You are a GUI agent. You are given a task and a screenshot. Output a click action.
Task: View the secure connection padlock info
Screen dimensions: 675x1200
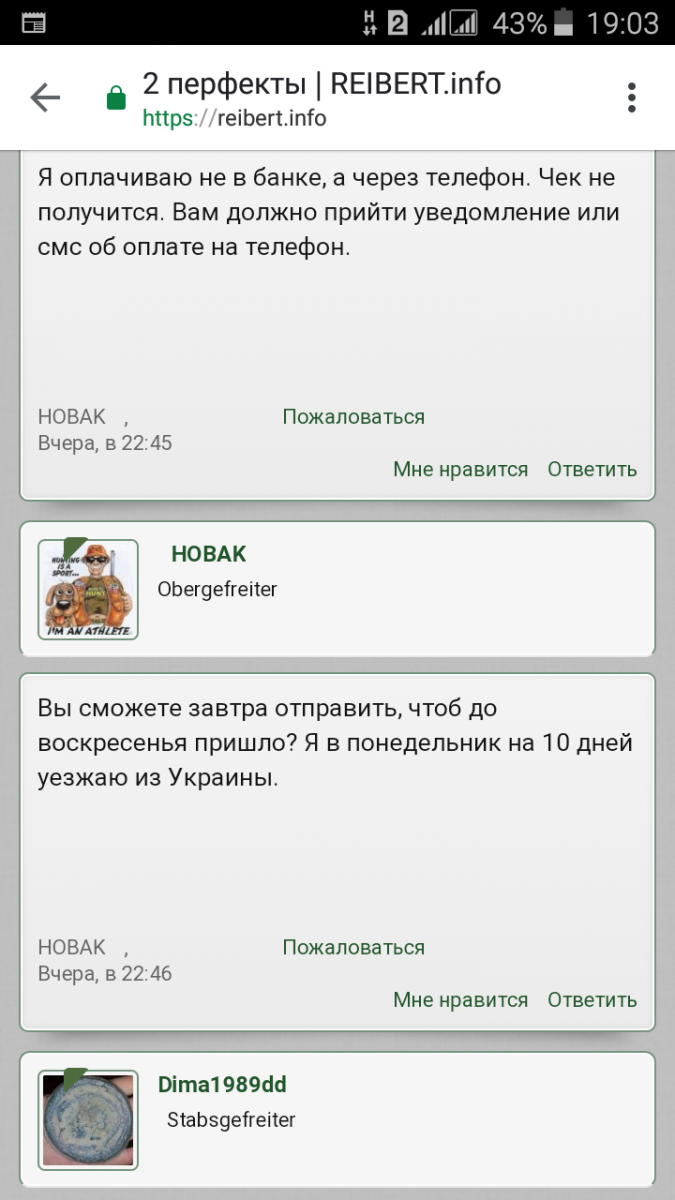pyautogui.click(x=117, y=98)
